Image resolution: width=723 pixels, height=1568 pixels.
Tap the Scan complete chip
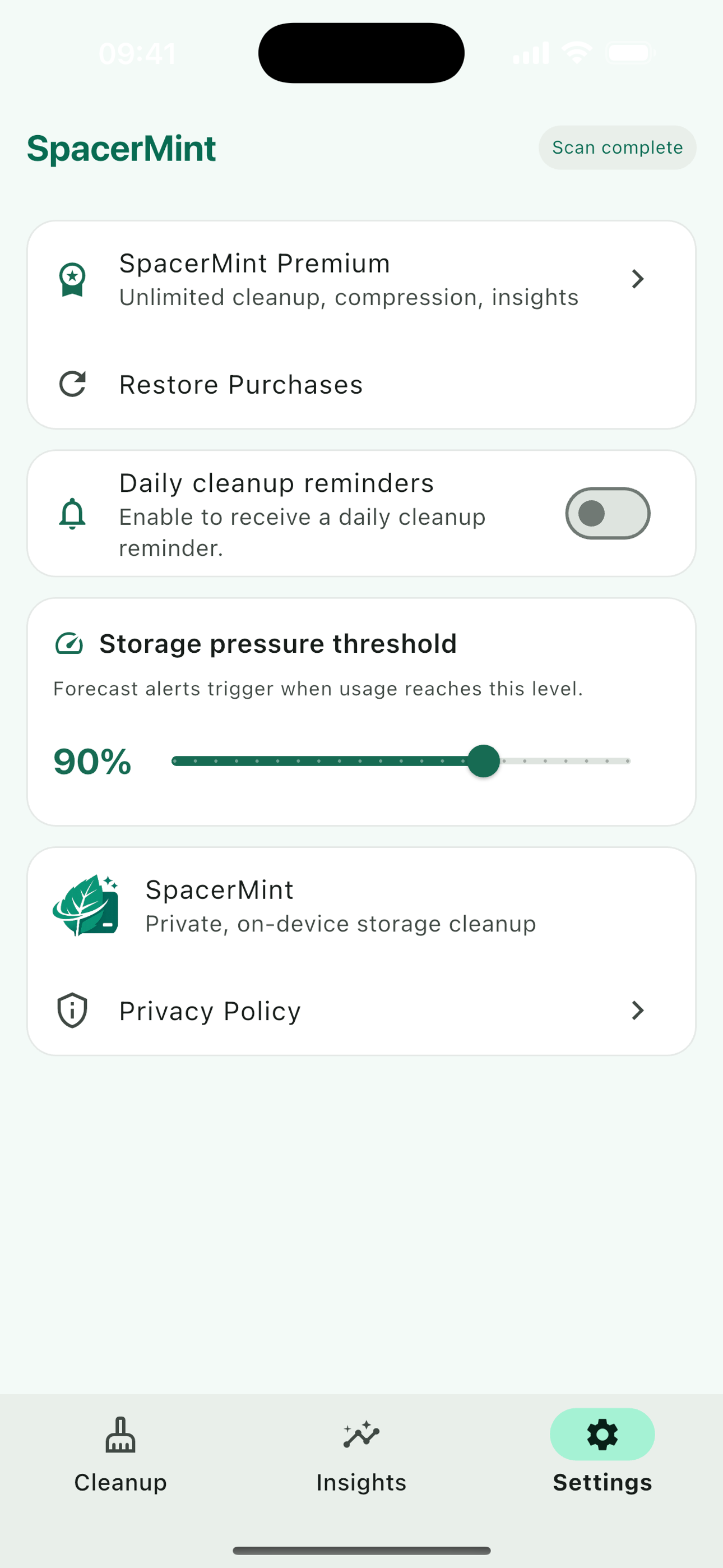(617, 148)
